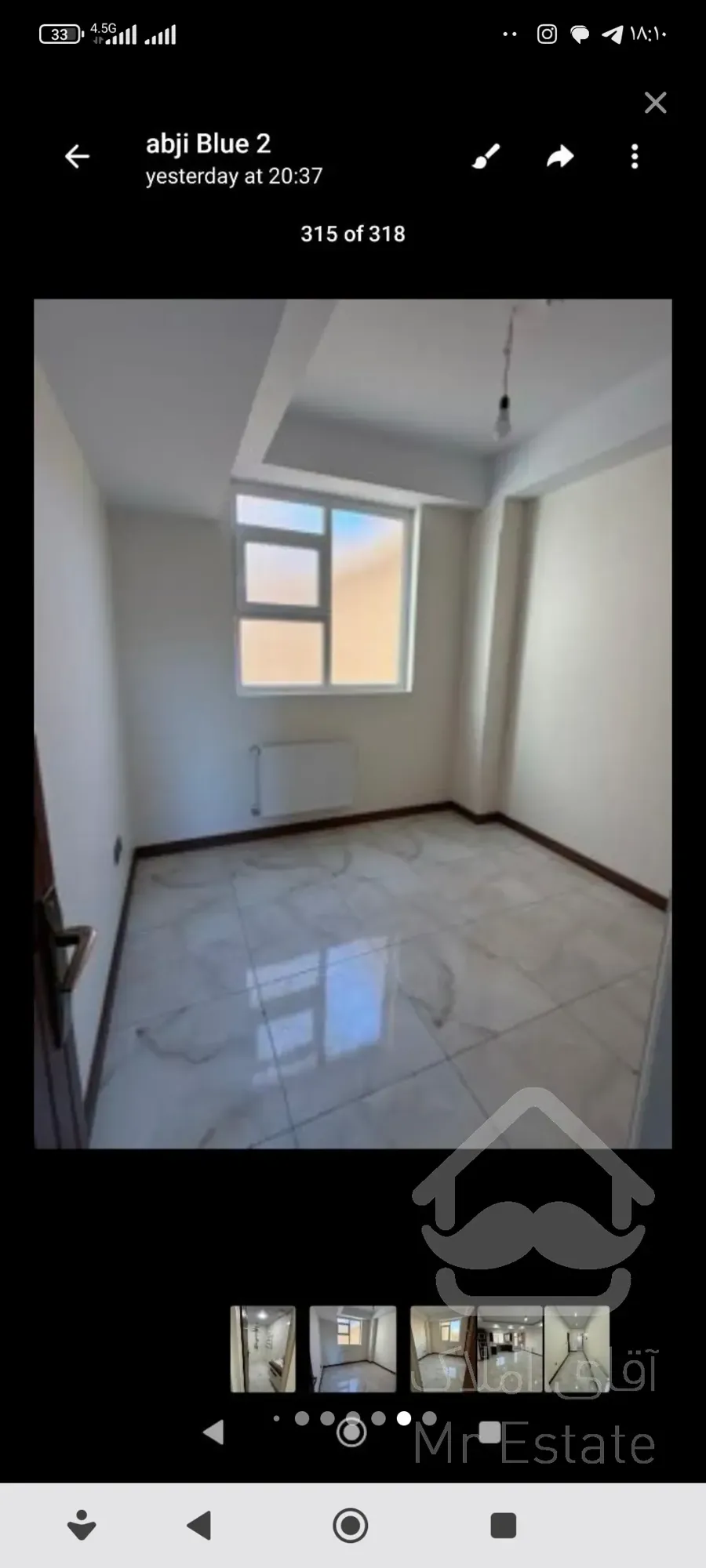706x1568 pixels.
Task: Go back from the abji Blue 2 photo
Action: click(x=77, y=157)
